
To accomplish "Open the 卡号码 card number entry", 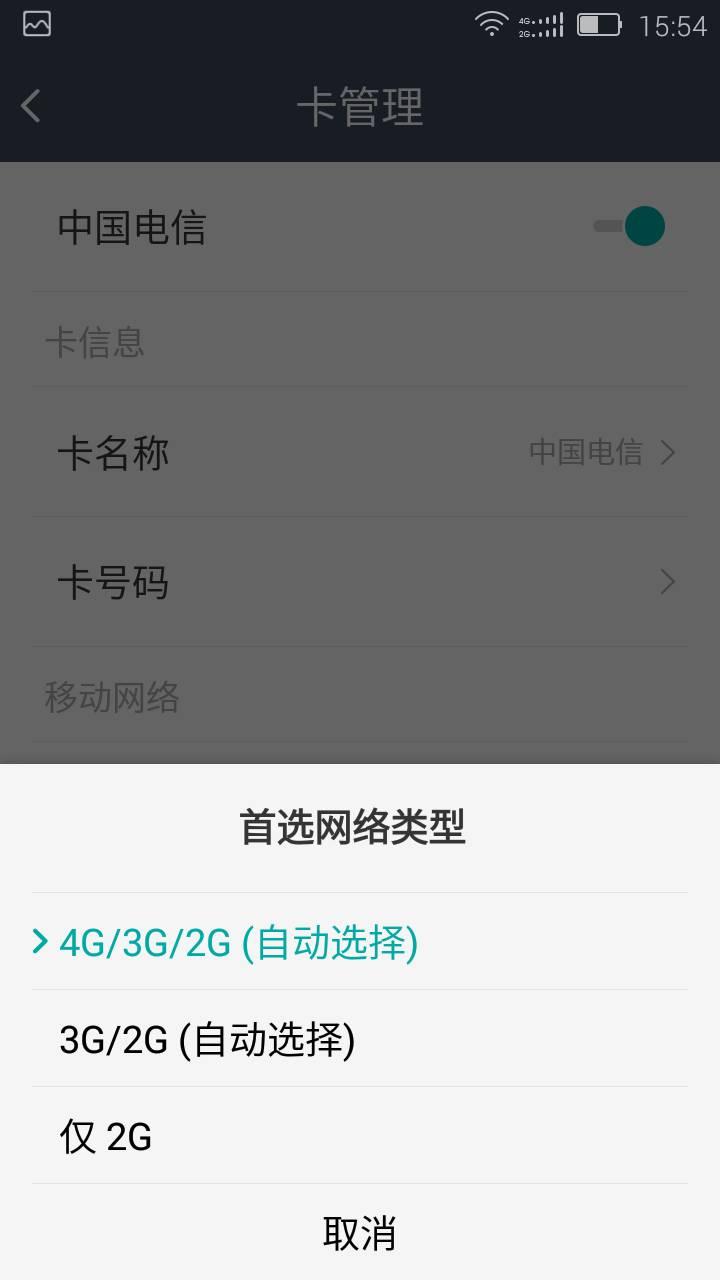I will point(360,582).
